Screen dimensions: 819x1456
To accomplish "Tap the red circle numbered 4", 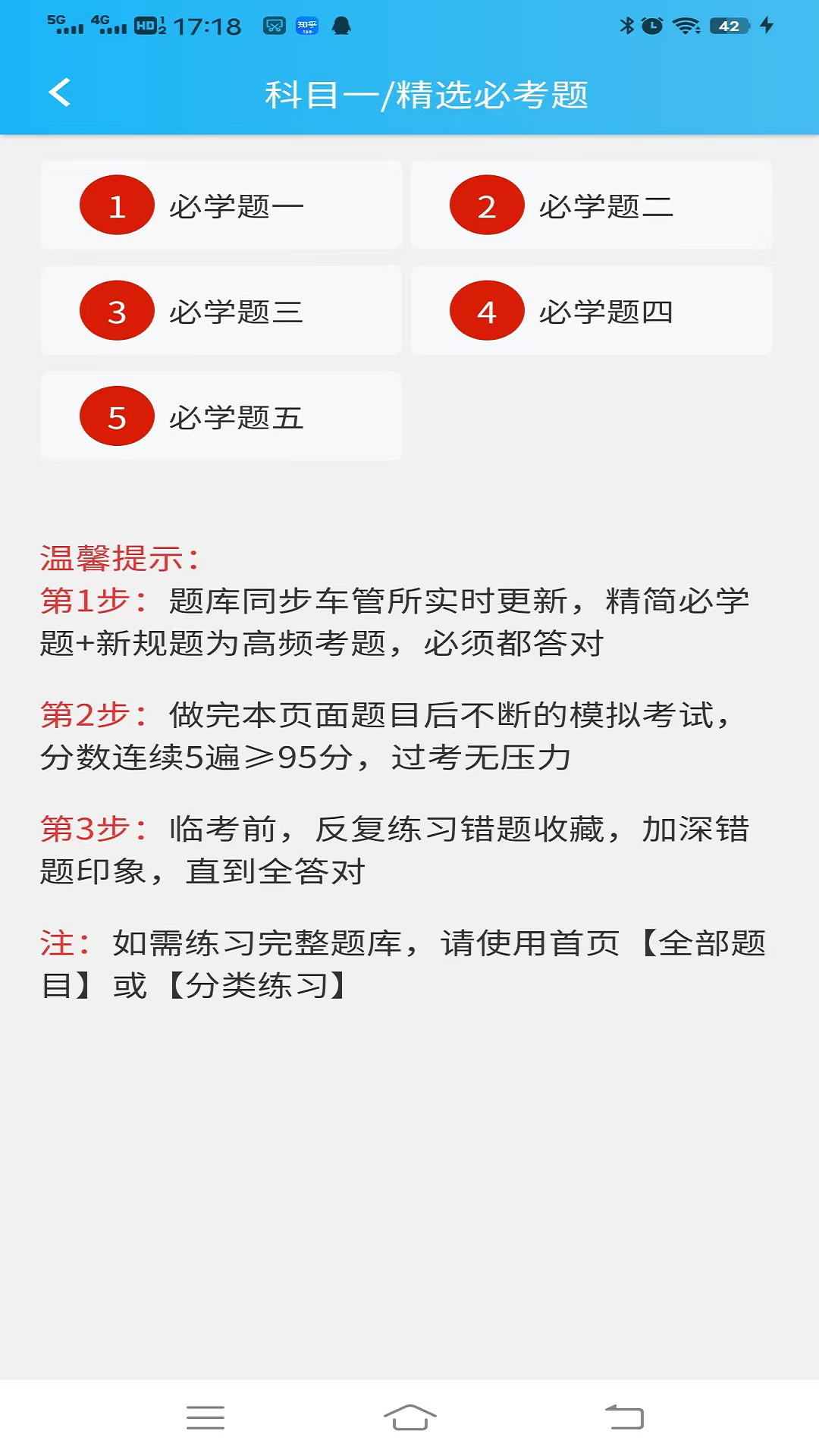I will coord(487,311).
